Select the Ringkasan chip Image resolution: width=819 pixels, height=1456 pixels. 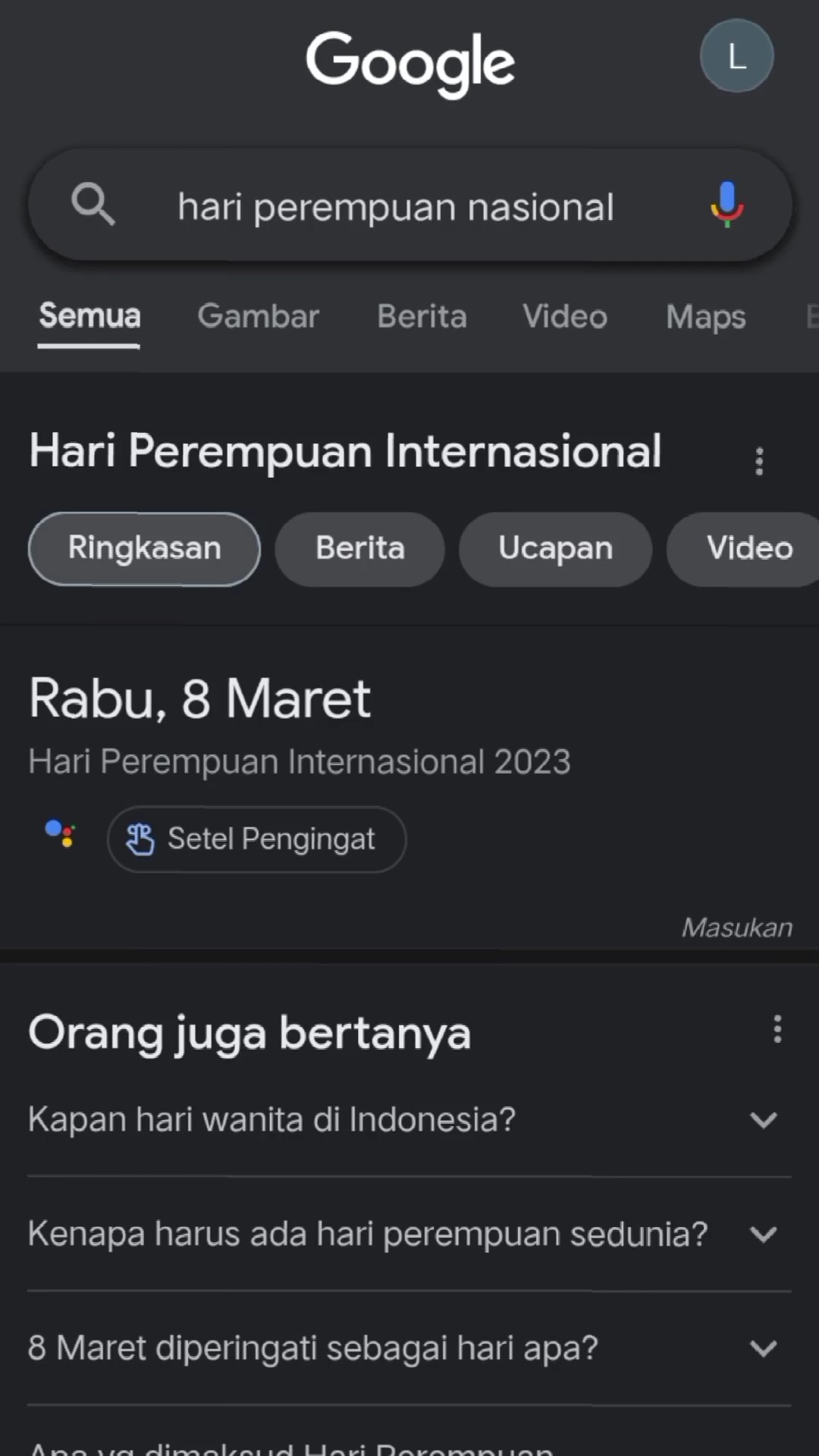tap(144, 549)
